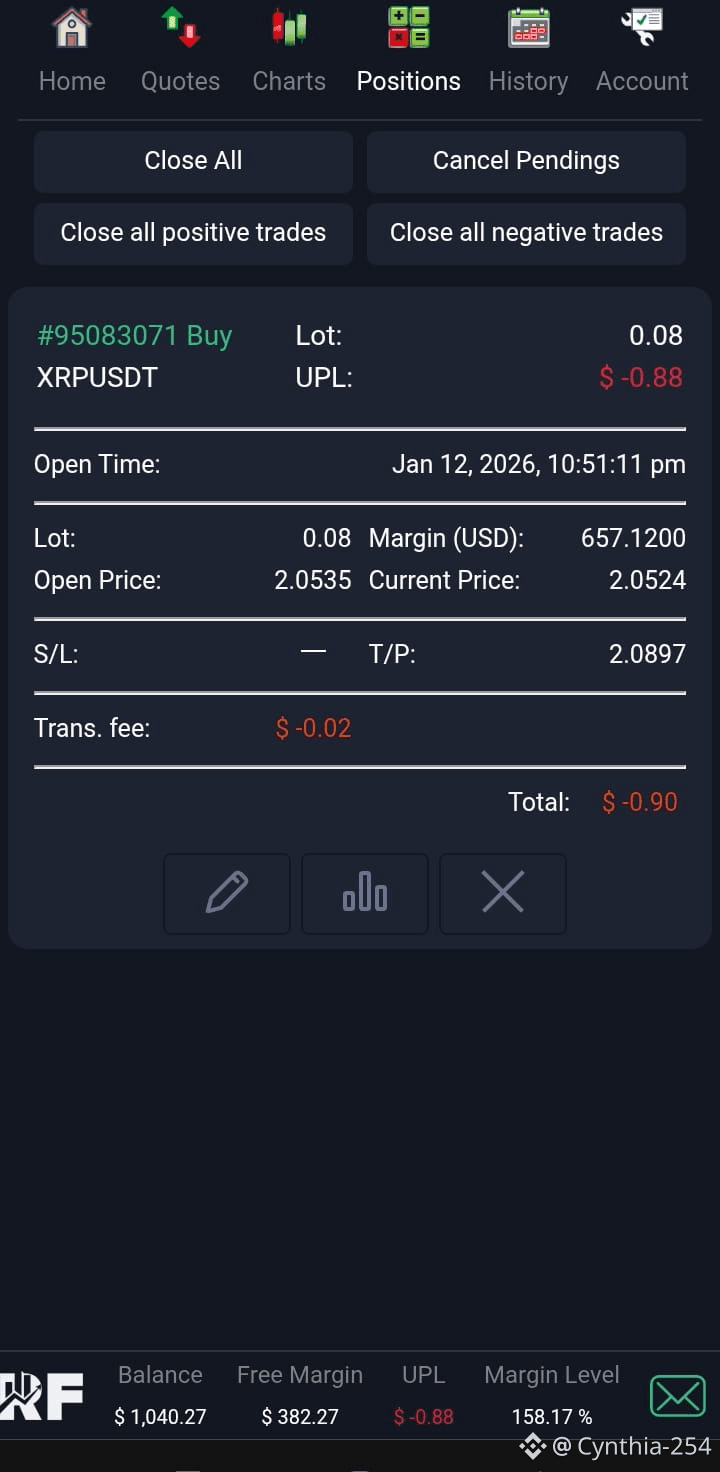Screen dimensions: 720x1472
Task: Close the XRPUSDT position with X icon
Action: point(503,893)
